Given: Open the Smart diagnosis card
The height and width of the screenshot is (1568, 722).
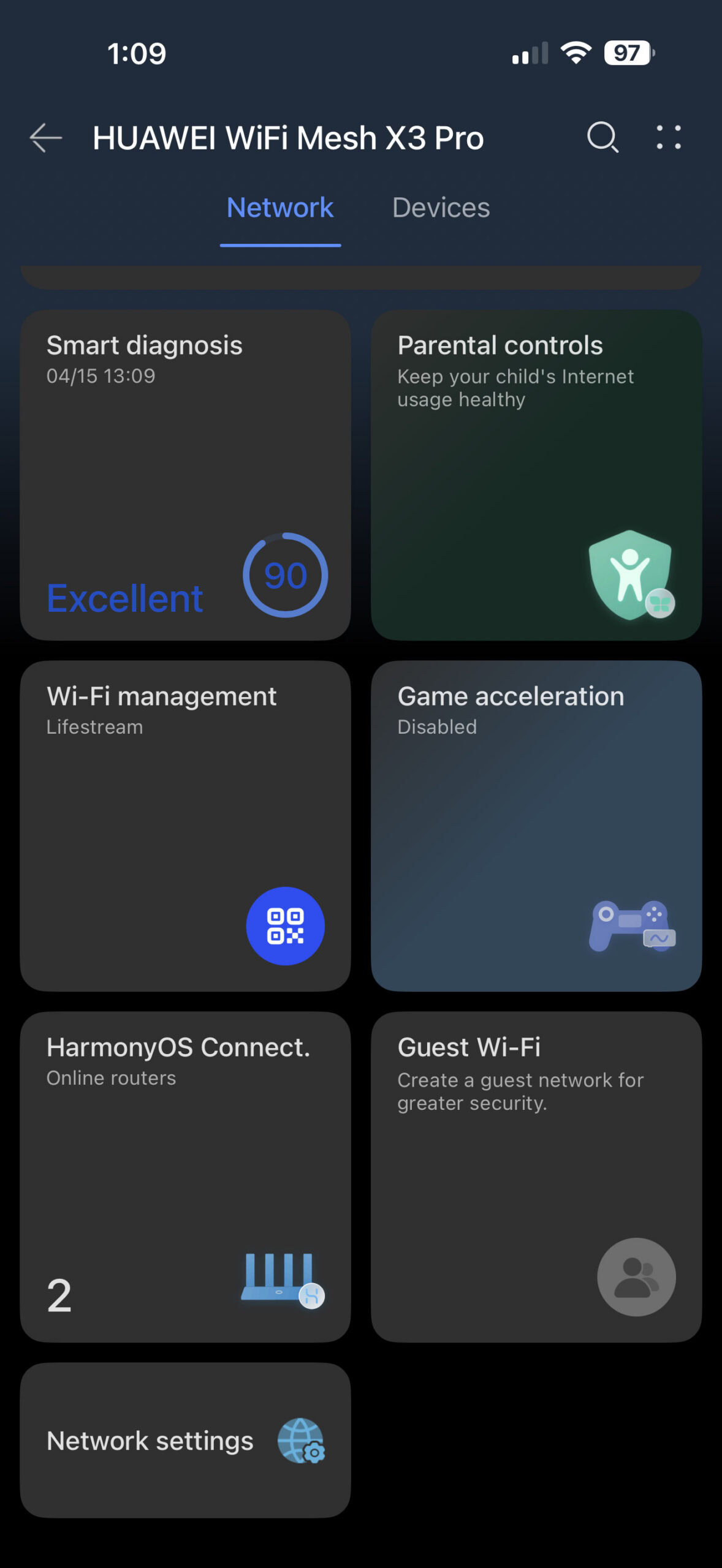Looking at the screenshot, I should coord(184,475).
